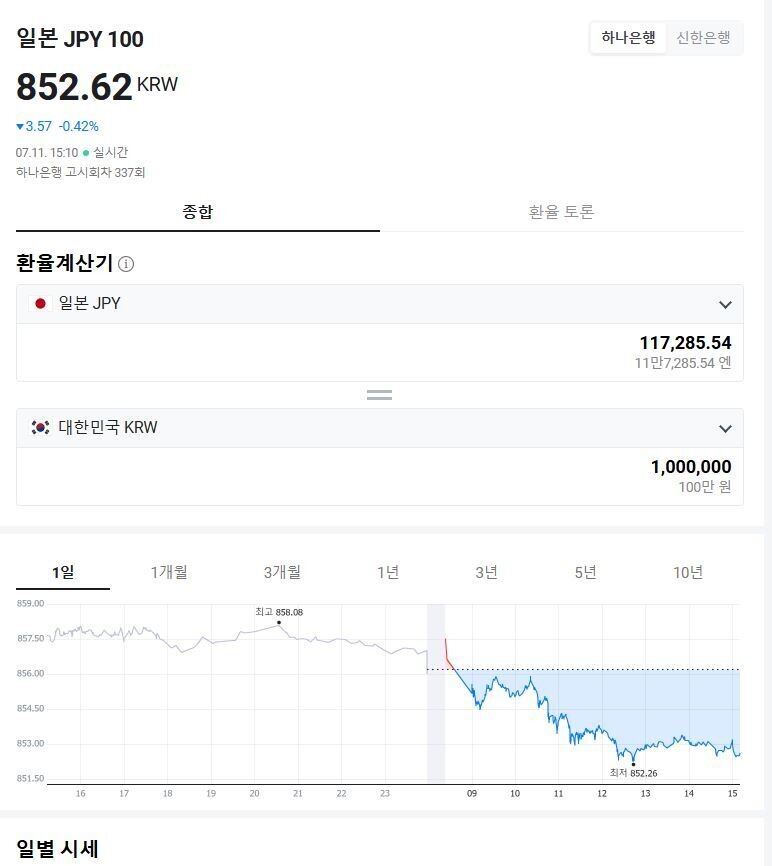Open the 환율 토론 tab
The image size is (772, 866).
click(561, 212)
